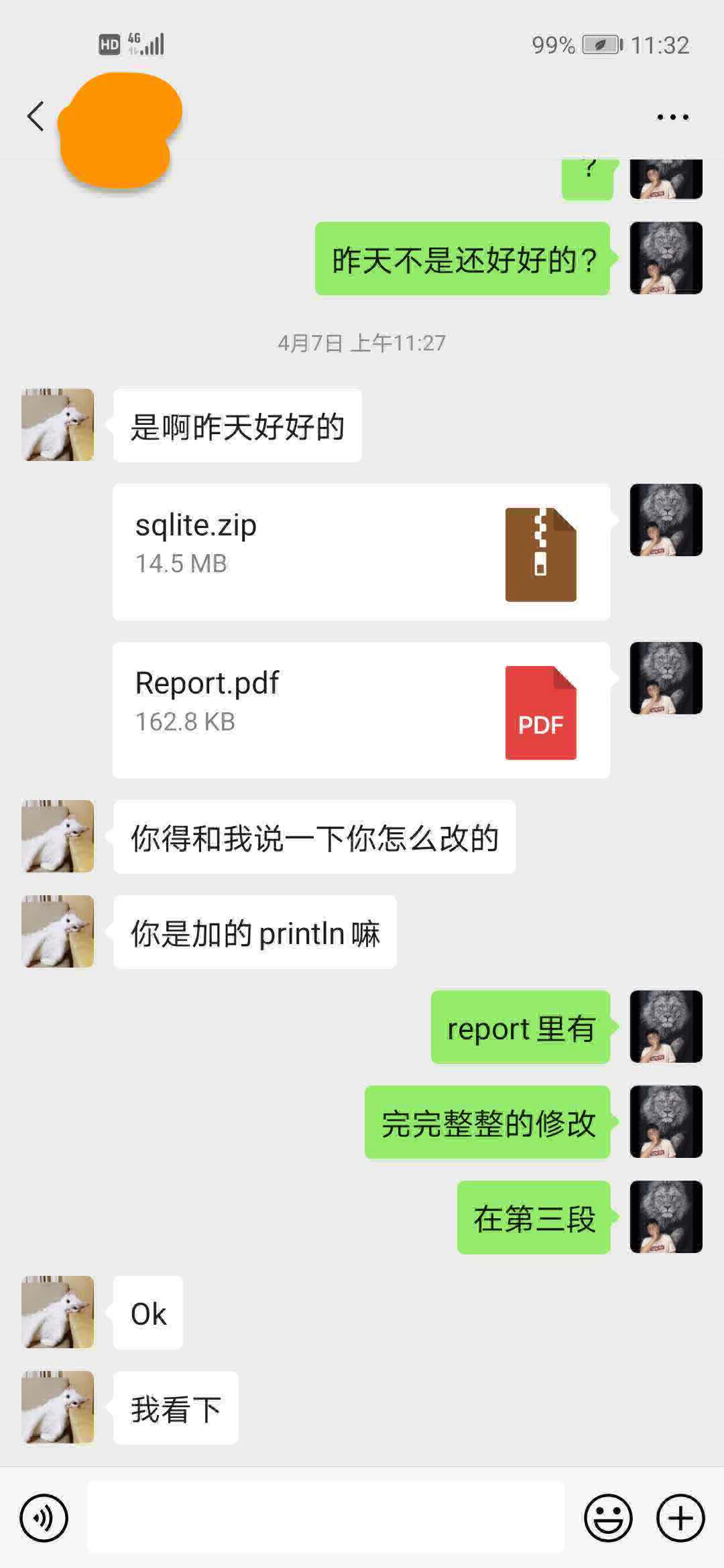
Task: Open the Report.pdf file attachment
Action: (x=361, y=710)
